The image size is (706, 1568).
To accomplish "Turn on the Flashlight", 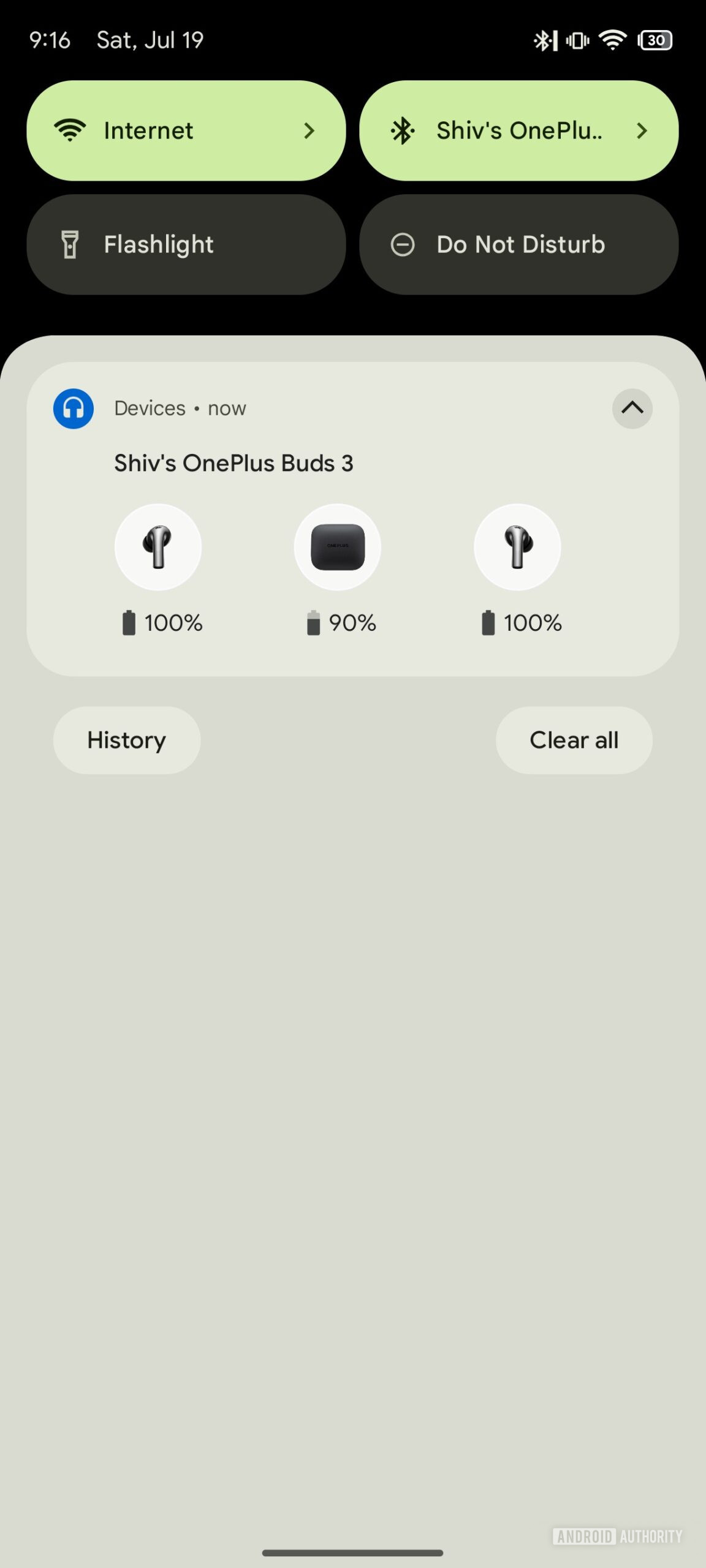I will 186,244.
